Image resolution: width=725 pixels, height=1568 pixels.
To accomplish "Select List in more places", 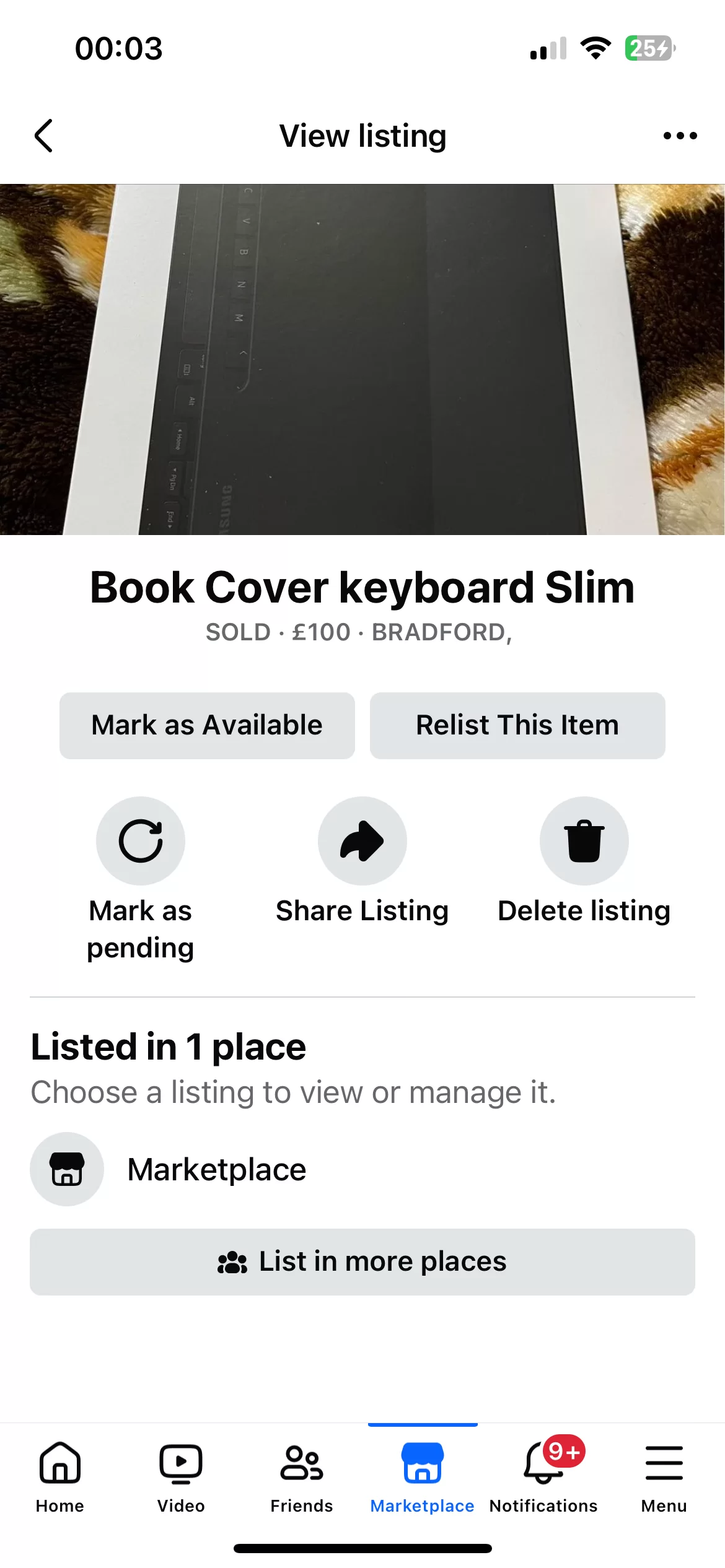I will 362,1261.
